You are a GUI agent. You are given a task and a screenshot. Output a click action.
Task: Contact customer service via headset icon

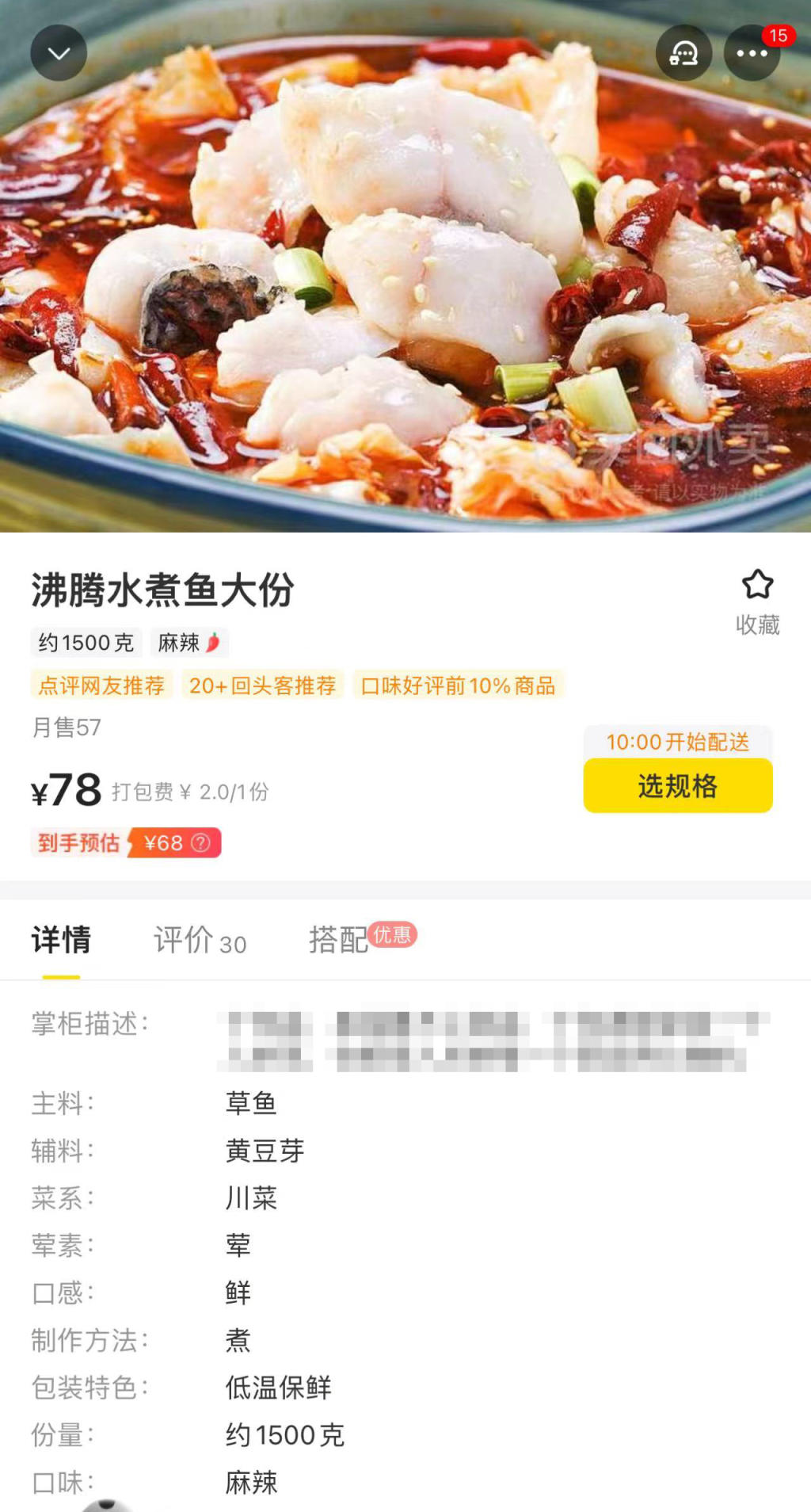(683, 53)
